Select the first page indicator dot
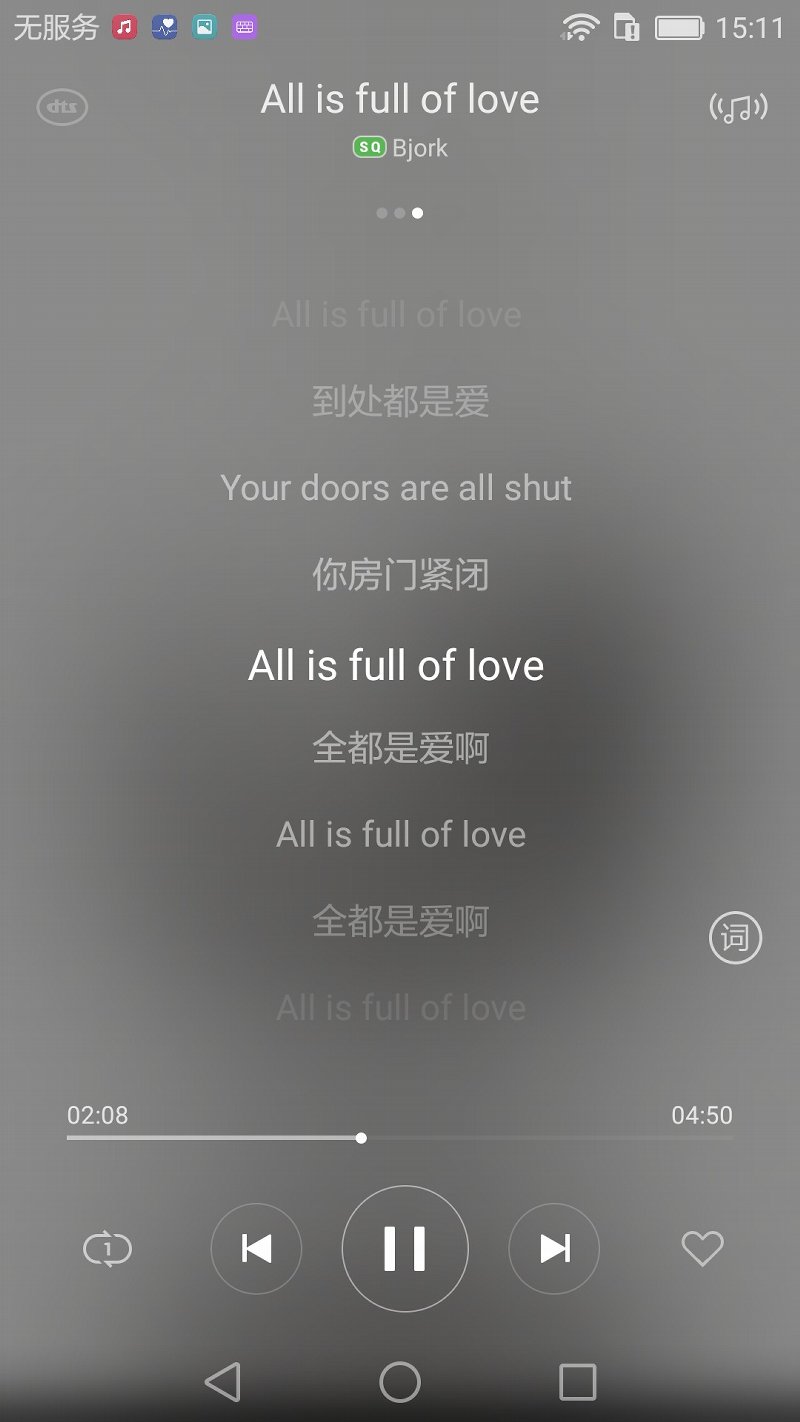The width and height of the screenshot is (800, 1422). (x=381, y=213)
